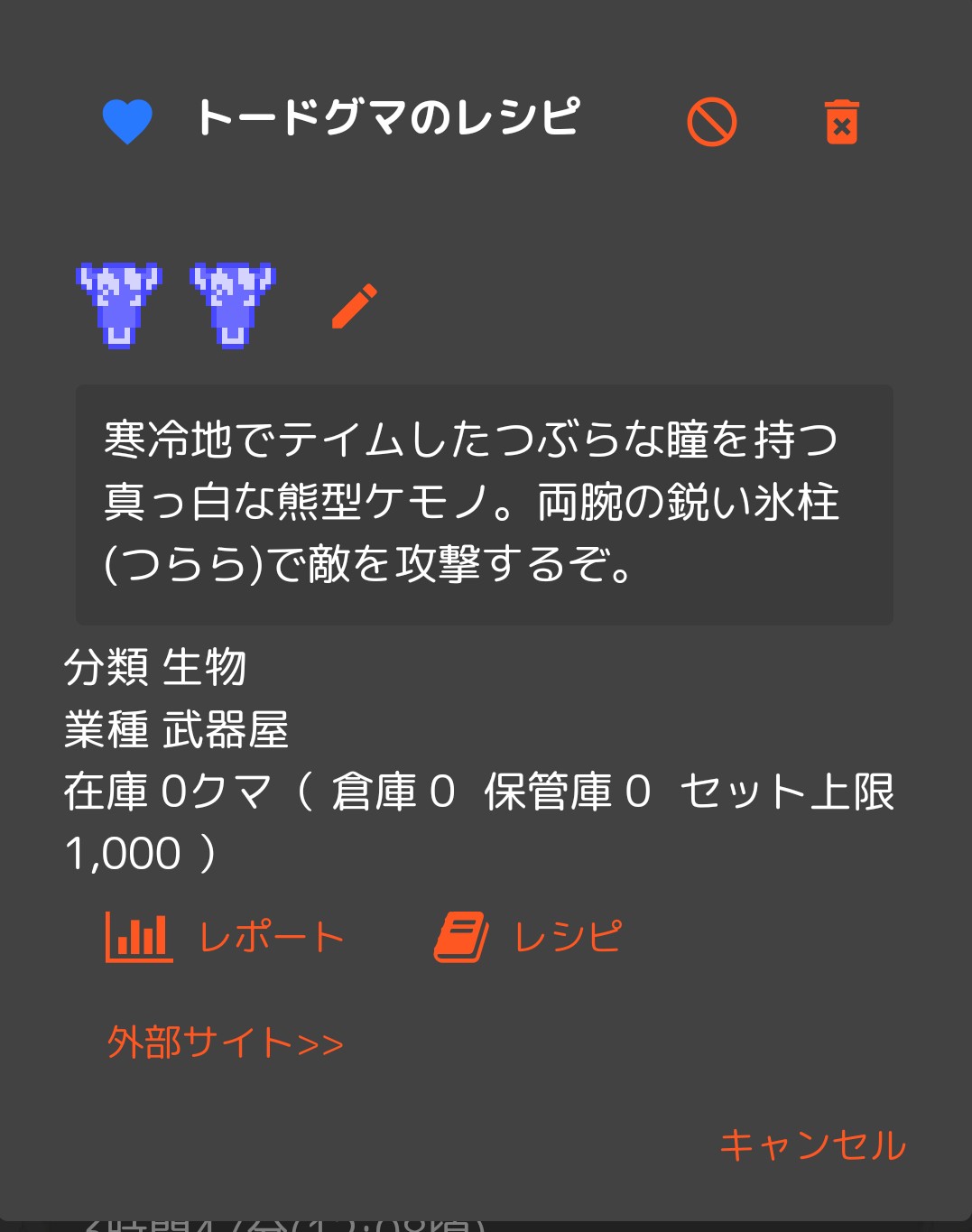Tap the blue heart favorite icon
The image size is (972, 1232).
coord(127,122)
